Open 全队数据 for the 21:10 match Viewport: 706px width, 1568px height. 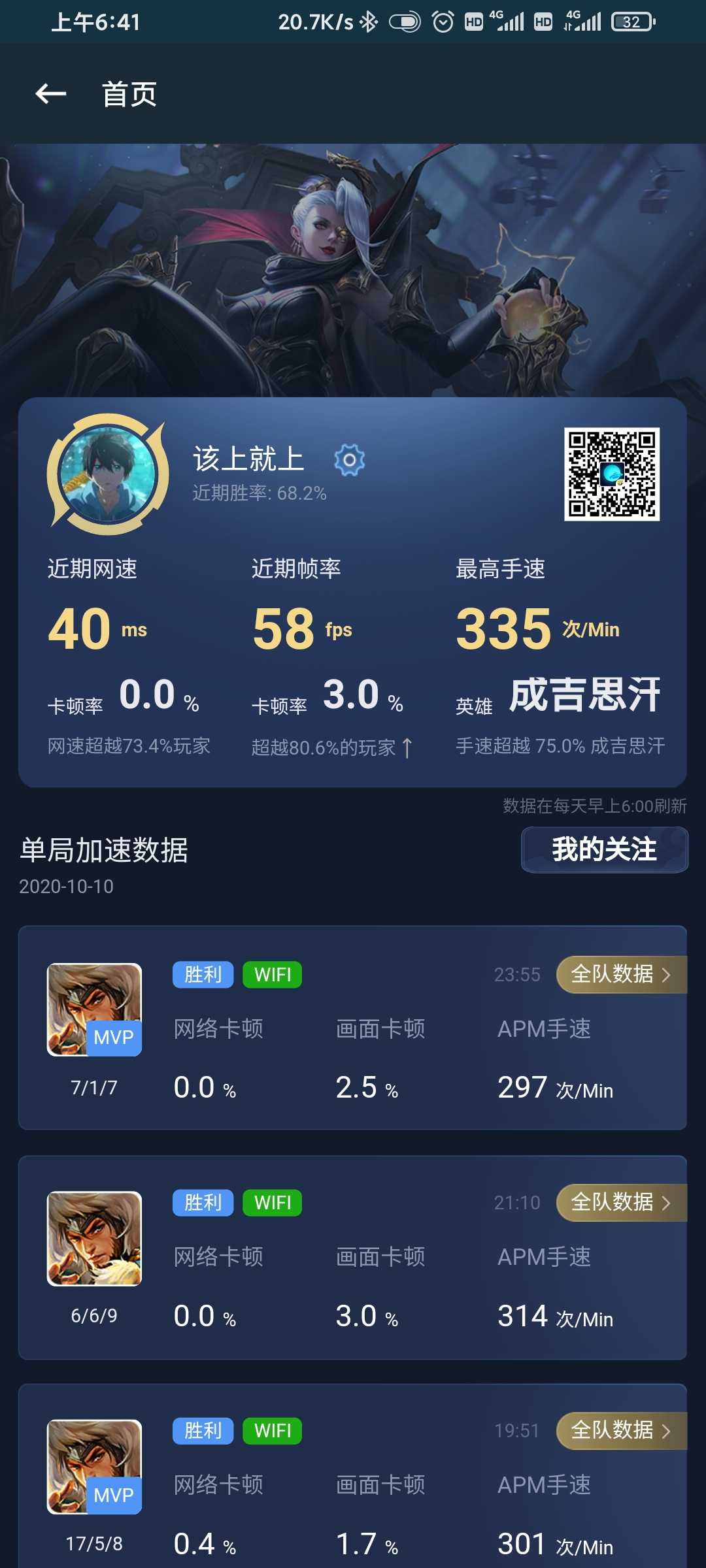point(621,1202)
